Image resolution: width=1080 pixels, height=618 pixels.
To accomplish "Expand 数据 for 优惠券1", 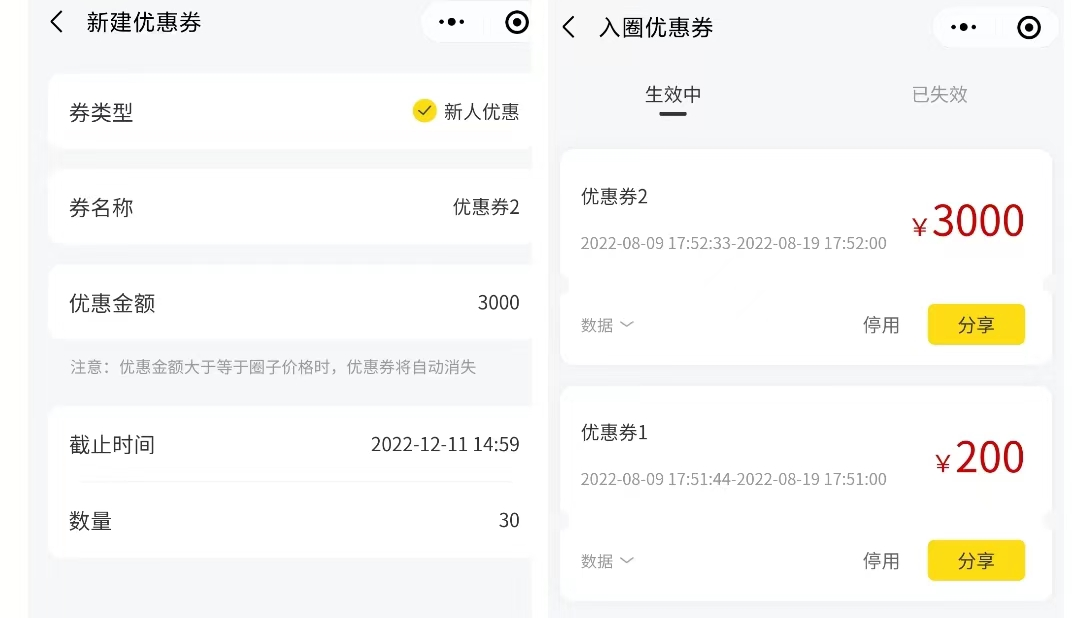I will [607, 561].
